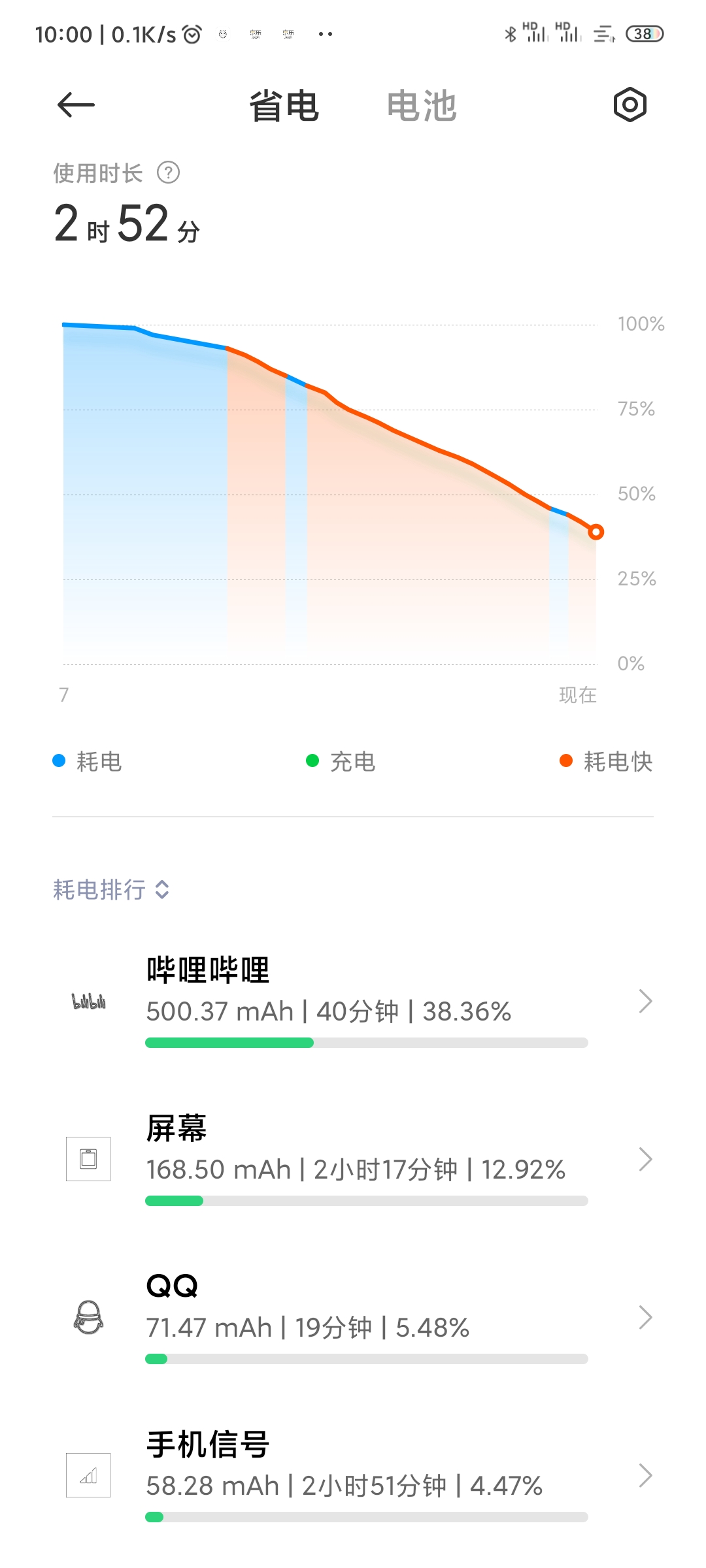Open QQ battery usage details
The width and height of the screenshot is (706, 1568).
click(353, 1317)
